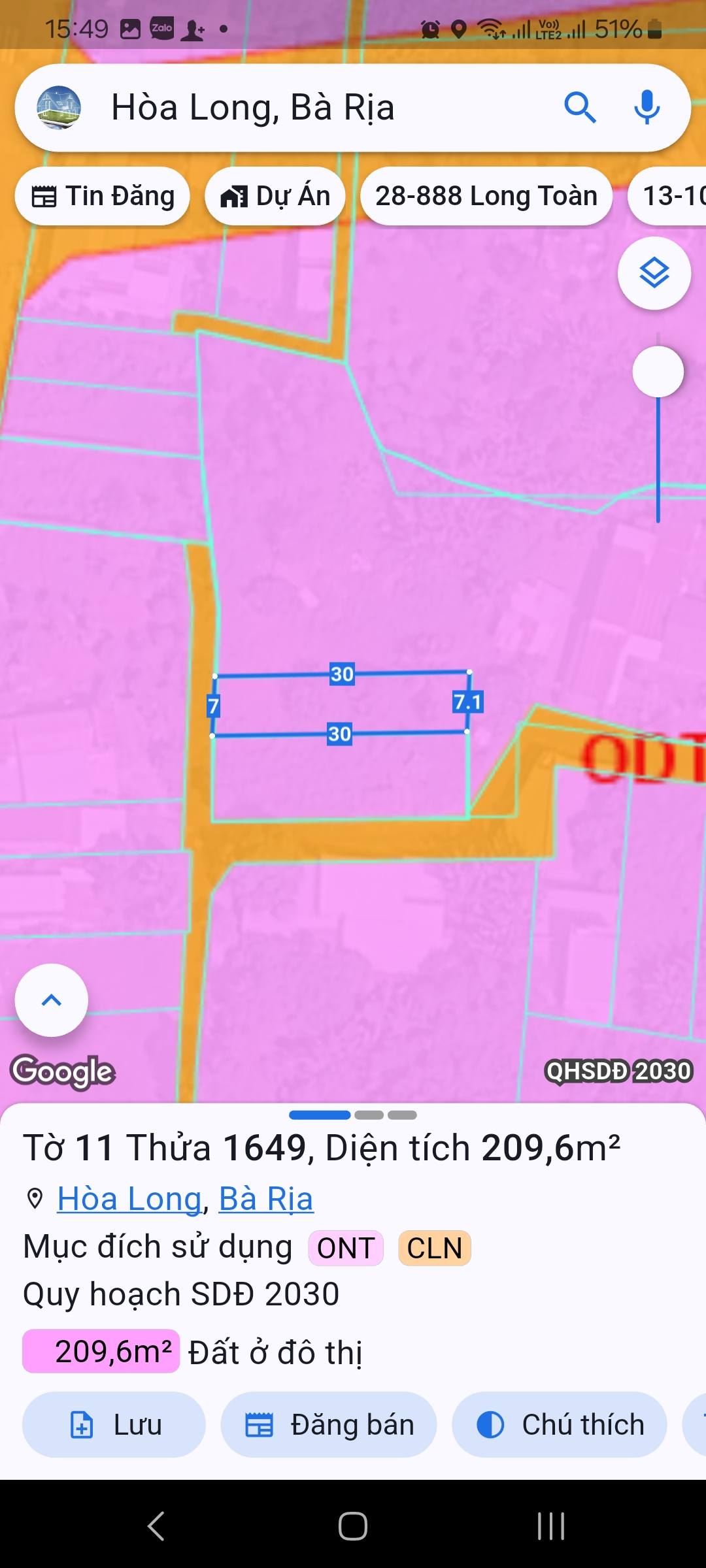706x1568 pixels.
Task: Open the Hòa Long link
Action: click(129, 1199)
